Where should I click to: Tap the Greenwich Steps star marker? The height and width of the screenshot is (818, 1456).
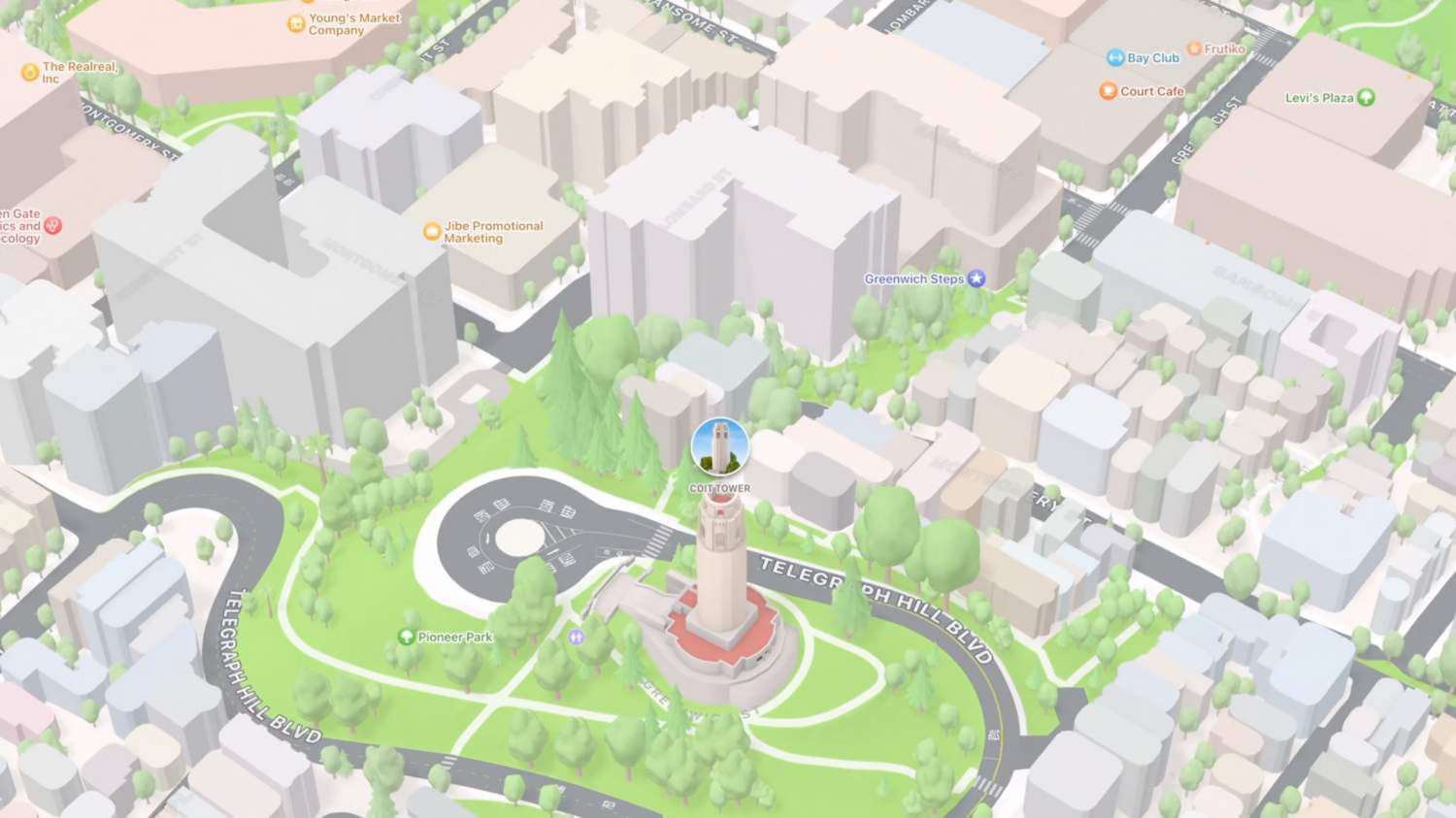[x=976, y=279]
